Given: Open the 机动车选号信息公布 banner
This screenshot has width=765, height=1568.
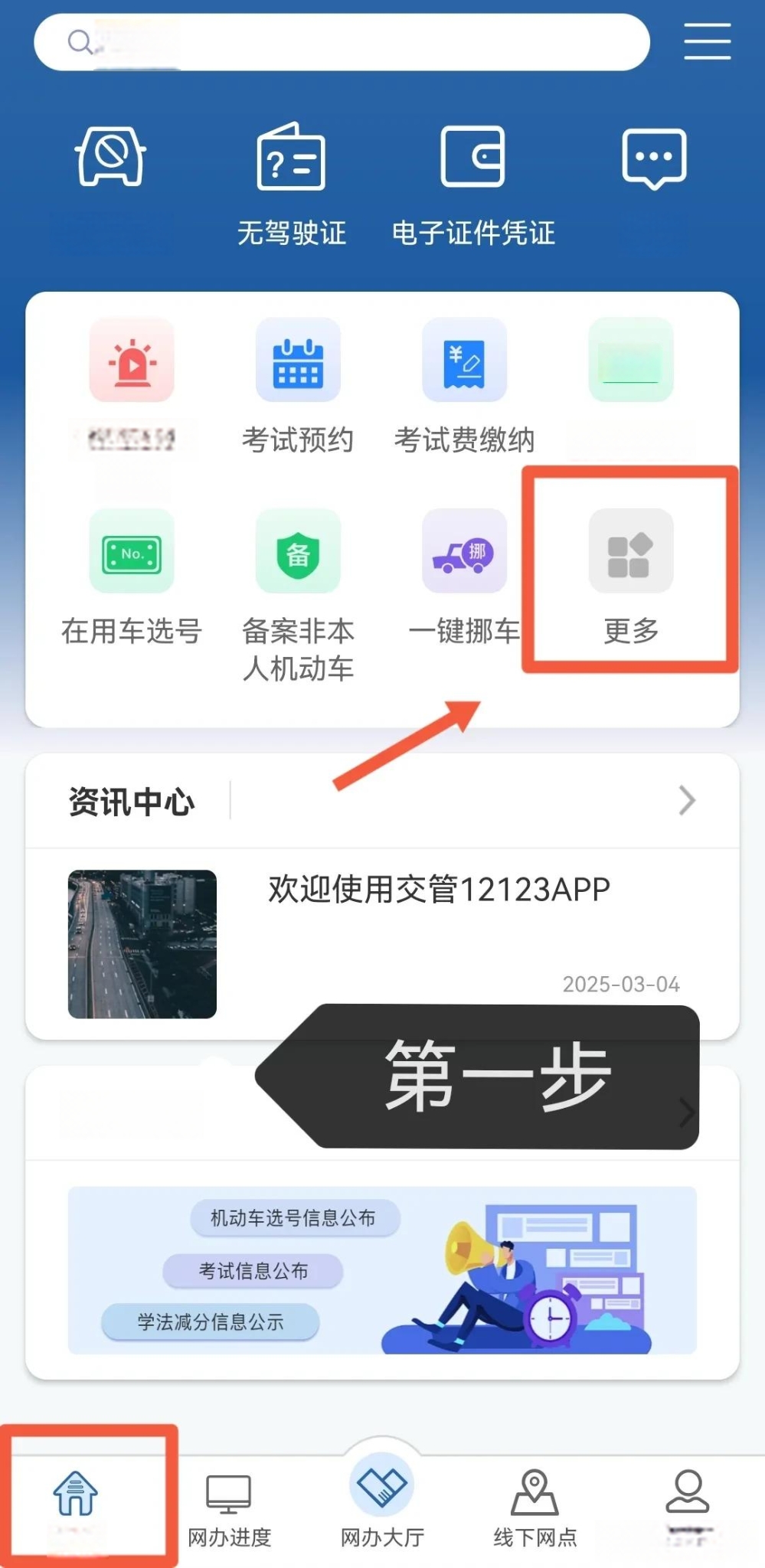Looking at the screenshot, I should point(294,1218).
